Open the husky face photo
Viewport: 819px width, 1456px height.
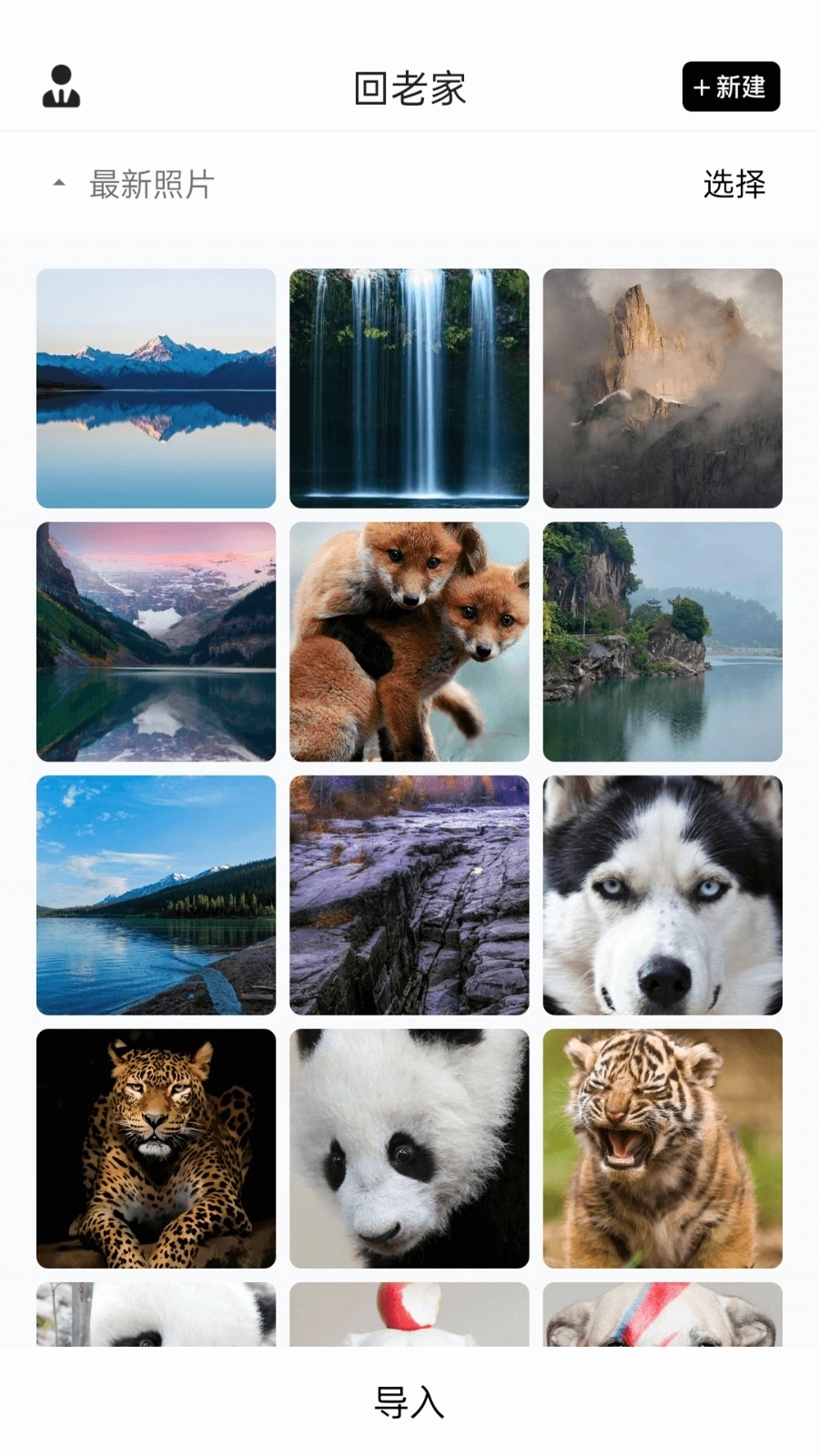[662, 895]
